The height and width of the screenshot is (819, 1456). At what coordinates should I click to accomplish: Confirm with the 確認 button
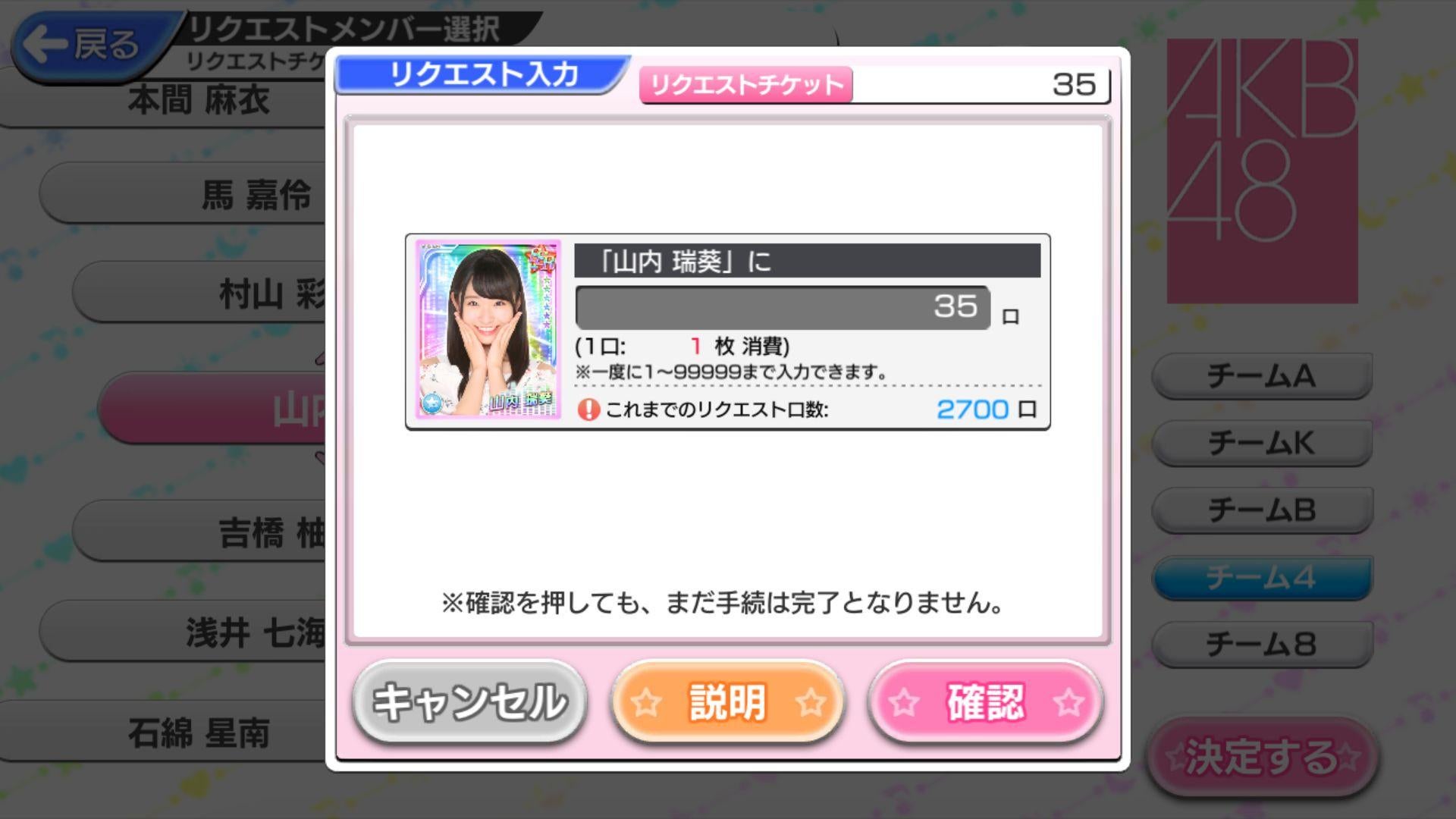985,701
